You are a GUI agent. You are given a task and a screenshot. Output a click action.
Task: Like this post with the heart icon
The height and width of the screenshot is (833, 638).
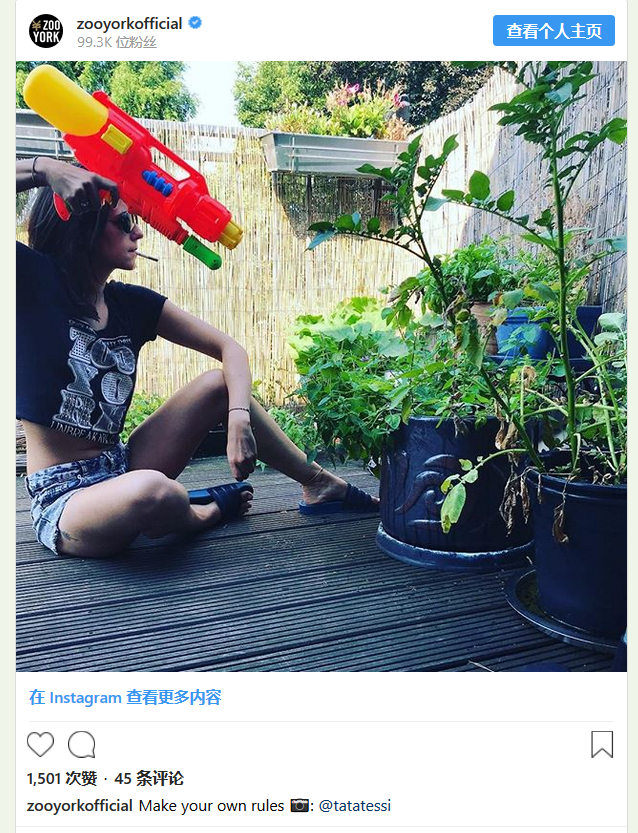pyautogui.click(x=40, y=745)
